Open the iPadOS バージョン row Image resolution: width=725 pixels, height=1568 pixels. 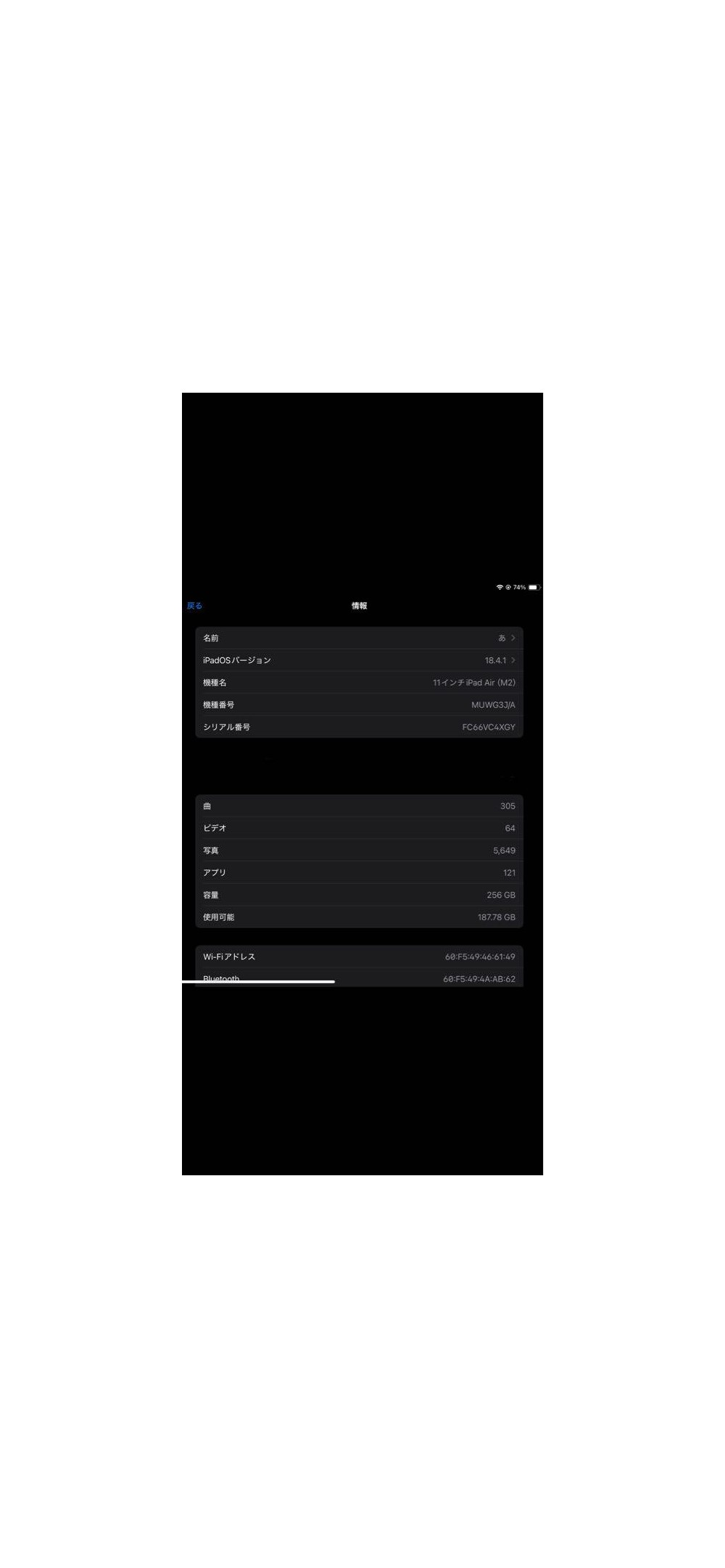(x=359, y=660)
